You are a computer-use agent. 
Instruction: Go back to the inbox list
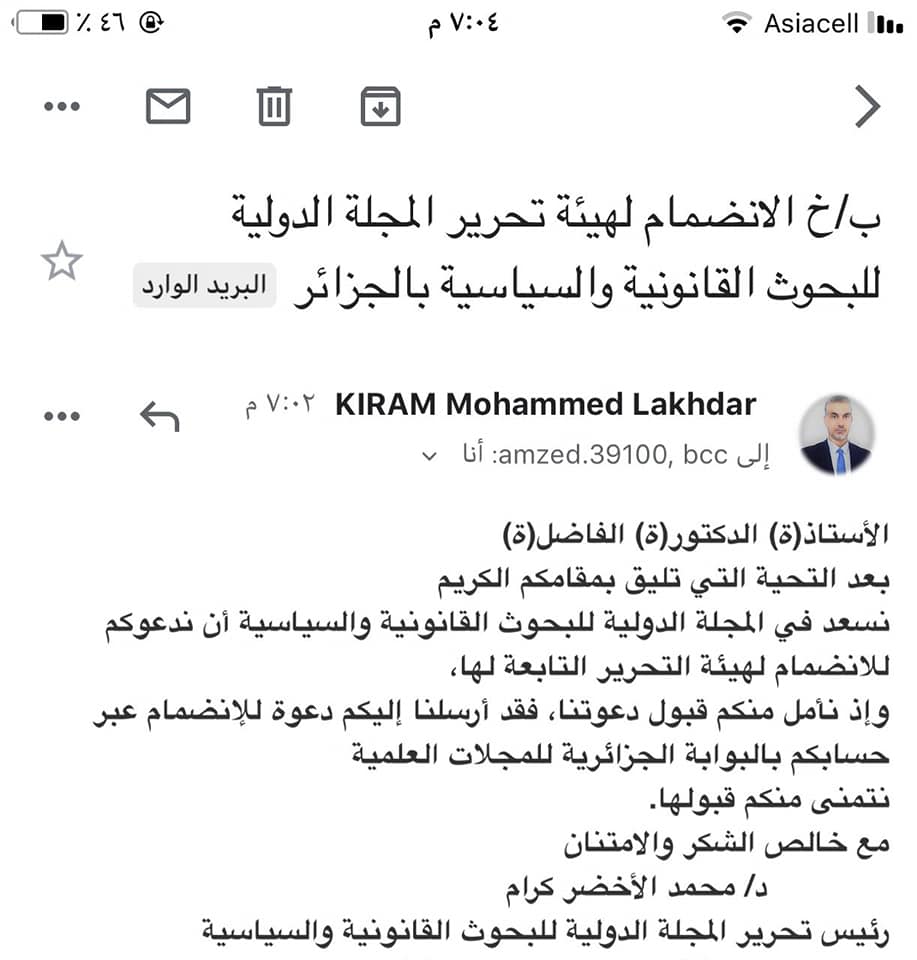867,107
